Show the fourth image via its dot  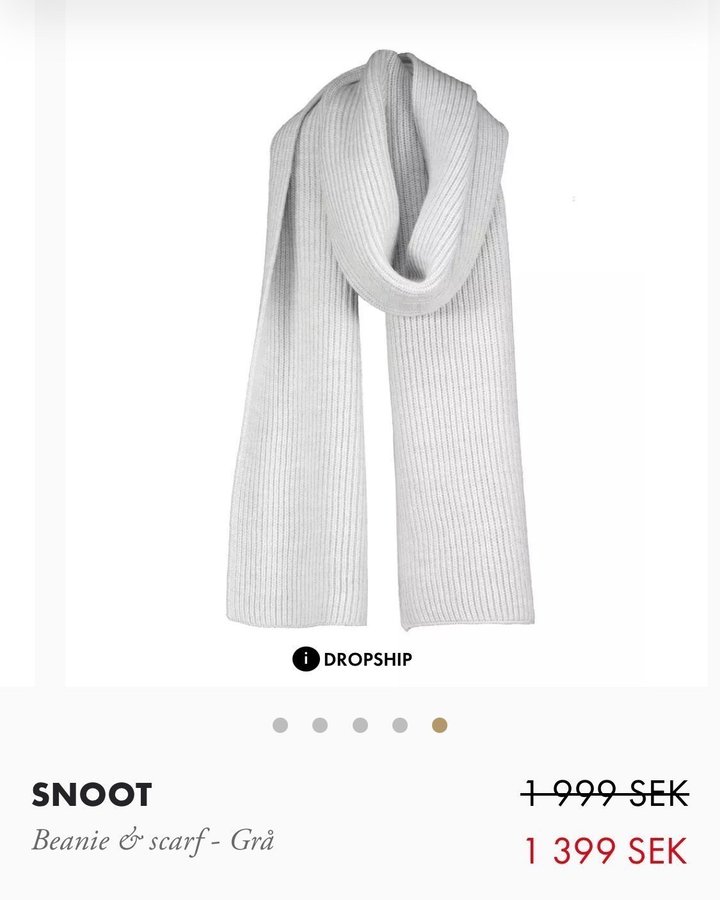point(400,725)
